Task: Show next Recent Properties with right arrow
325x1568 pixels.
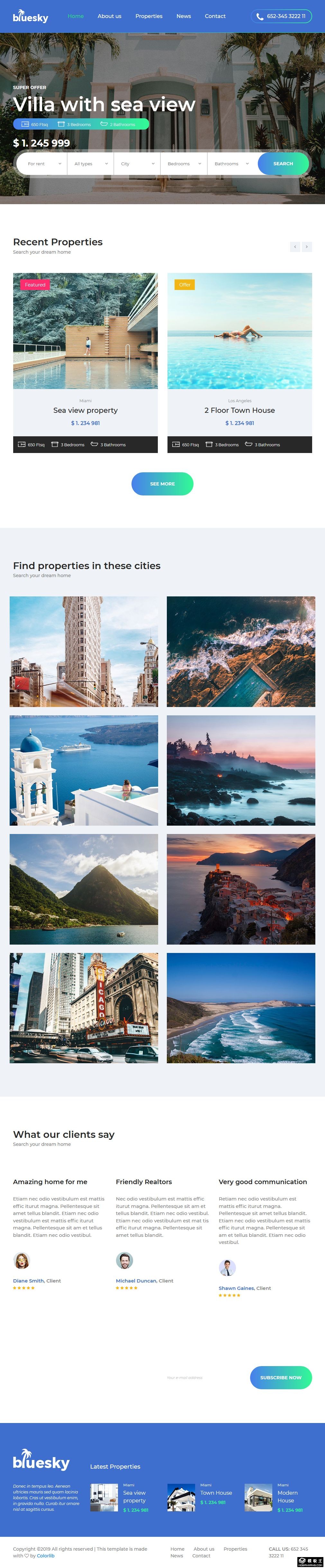Action: coord(307,247)
